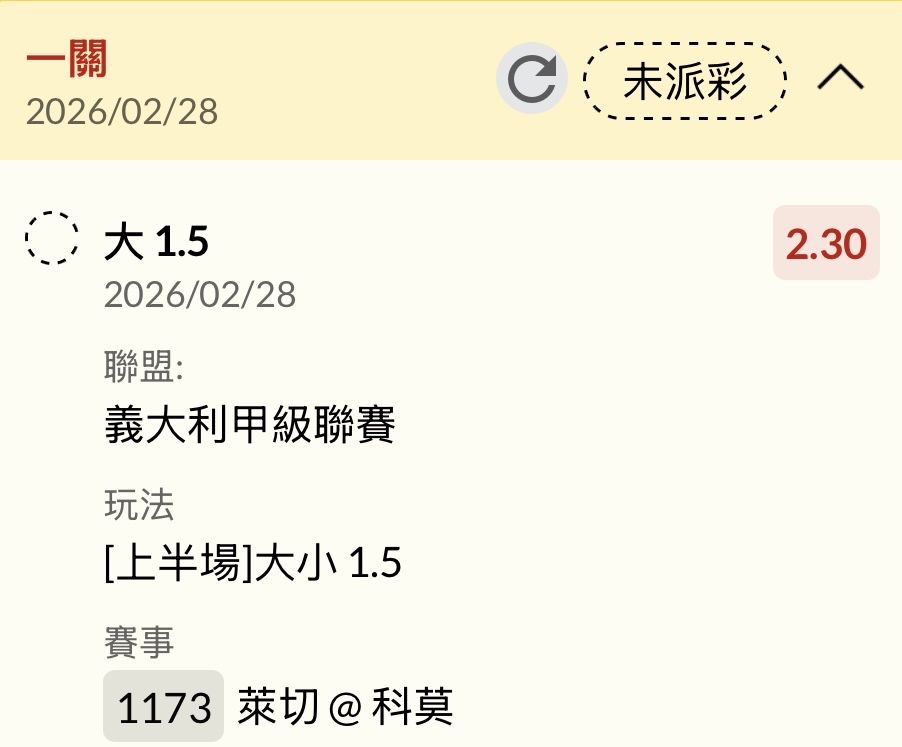Refresh the 一關 bet status
The height and width of the screenshot is (747, 902).
coord(531,81)
